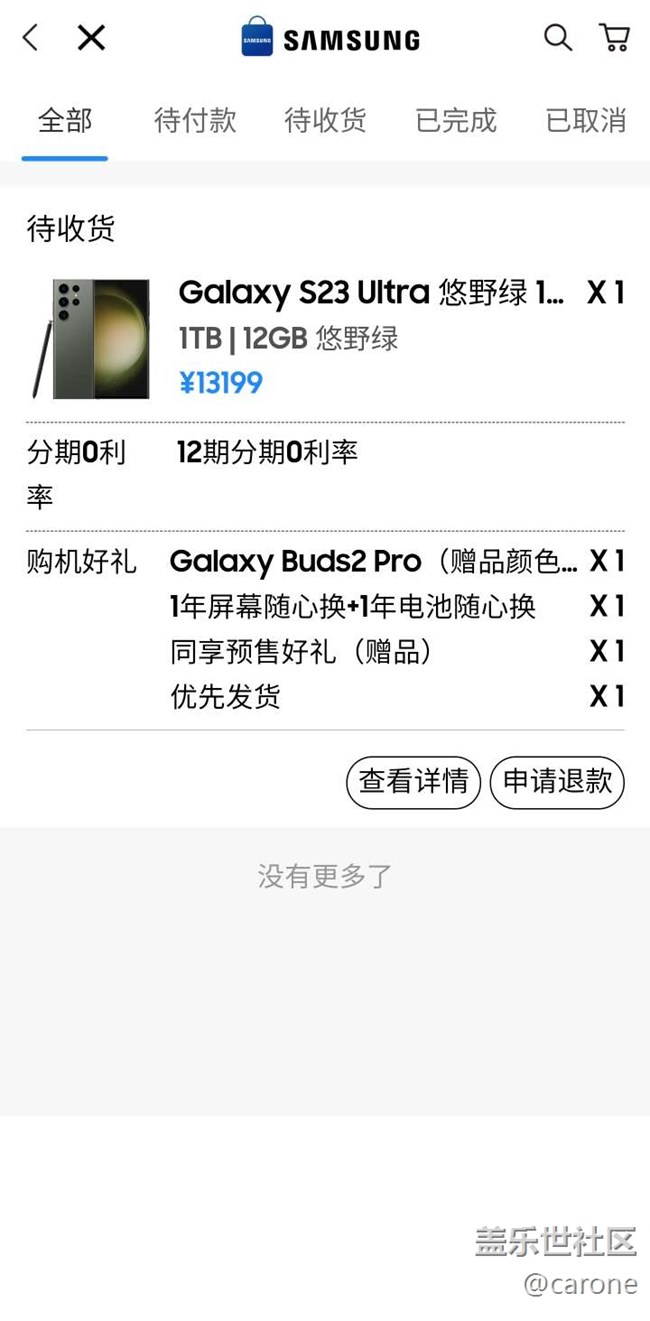This screenshot has width=650, height=1321.
Task: Tap 查看详情 to view order details
Action: 414,782
